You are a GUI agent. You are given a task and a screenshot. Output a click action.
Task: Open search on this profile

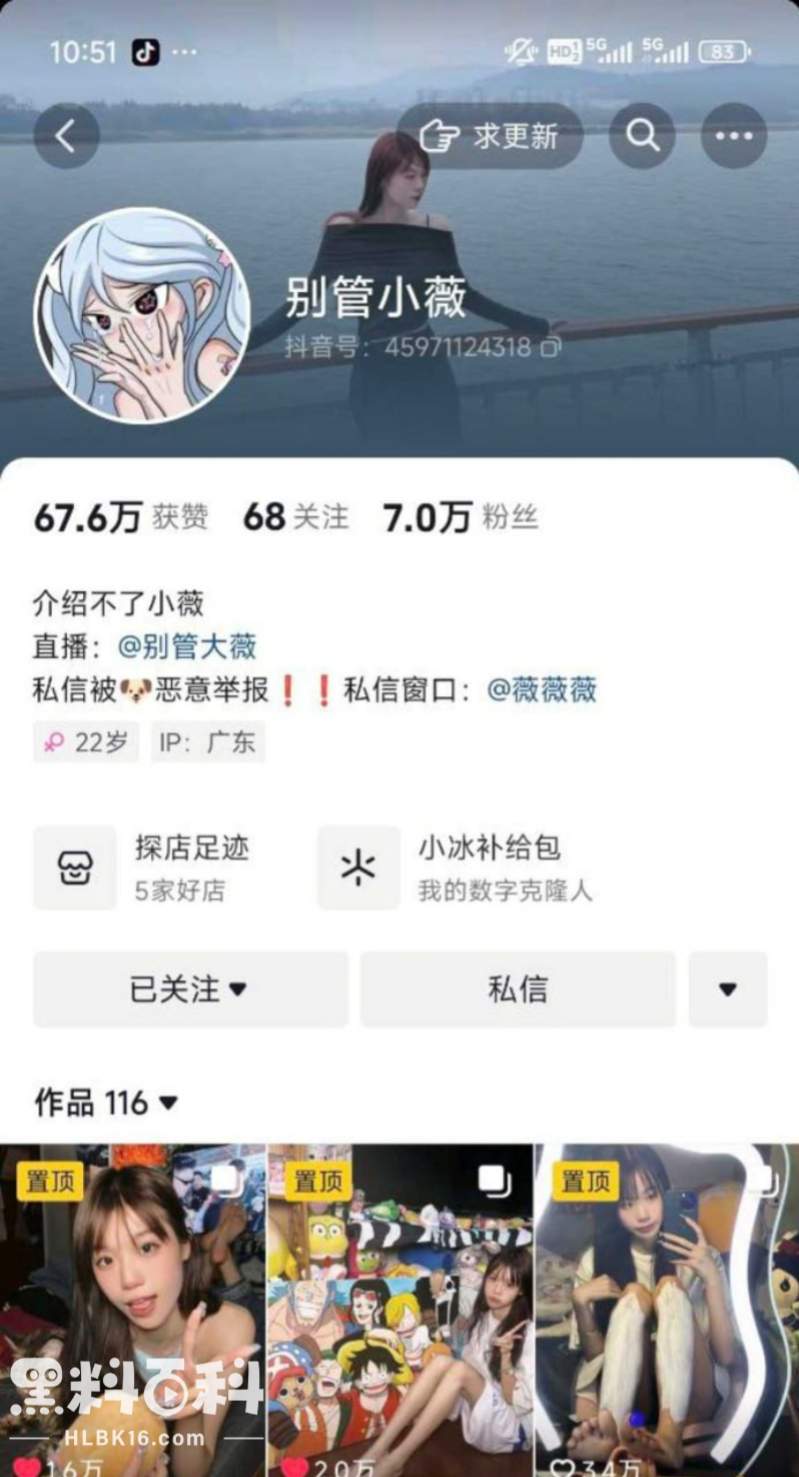point(642,136)
